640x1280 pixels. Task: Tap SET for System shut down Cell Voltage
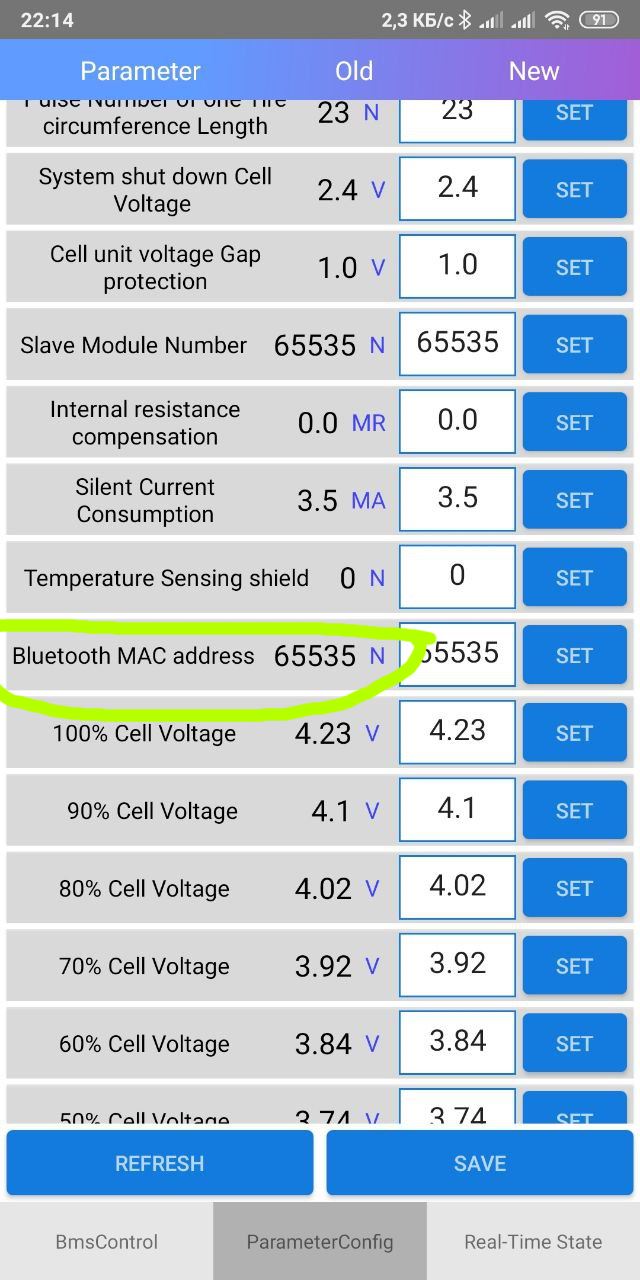point(574,190)
